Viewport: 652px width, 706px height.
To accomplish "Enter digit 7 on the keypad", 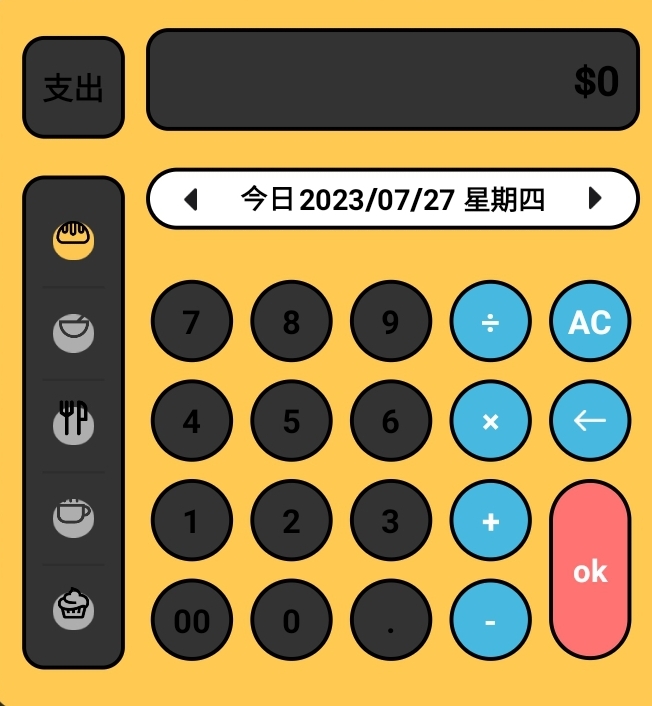I will tap(191, 322).
